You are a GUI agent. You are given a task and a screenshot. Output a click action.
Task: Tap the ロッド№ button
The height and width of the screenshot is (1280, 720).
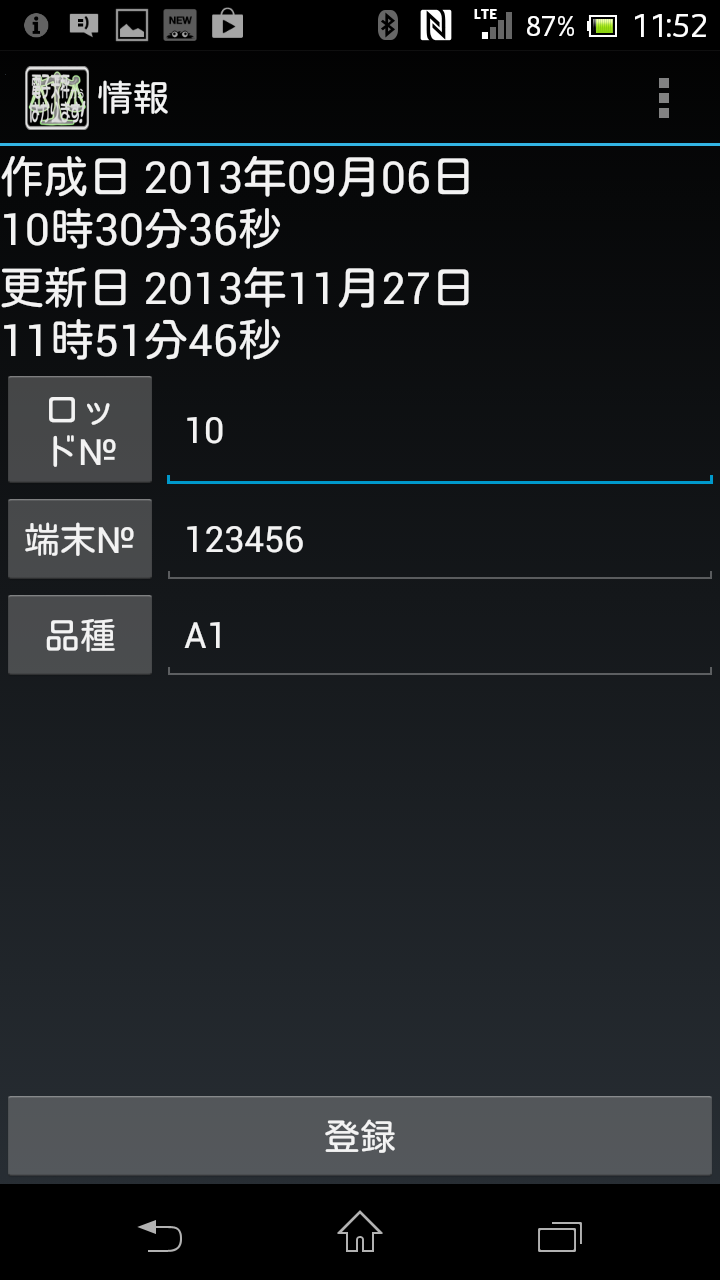click(80, 430)
